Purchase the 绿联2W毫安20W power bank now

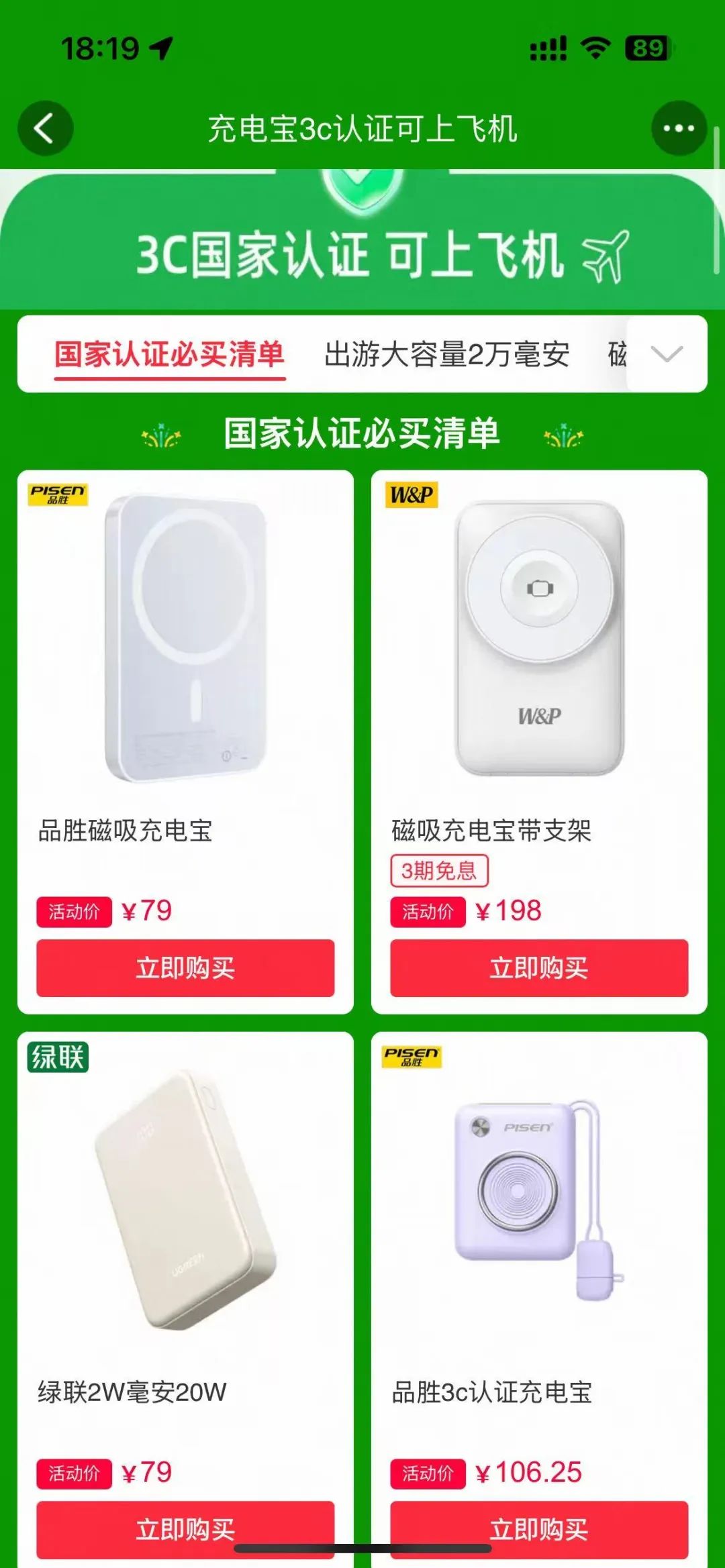[x=185, y=1528]
